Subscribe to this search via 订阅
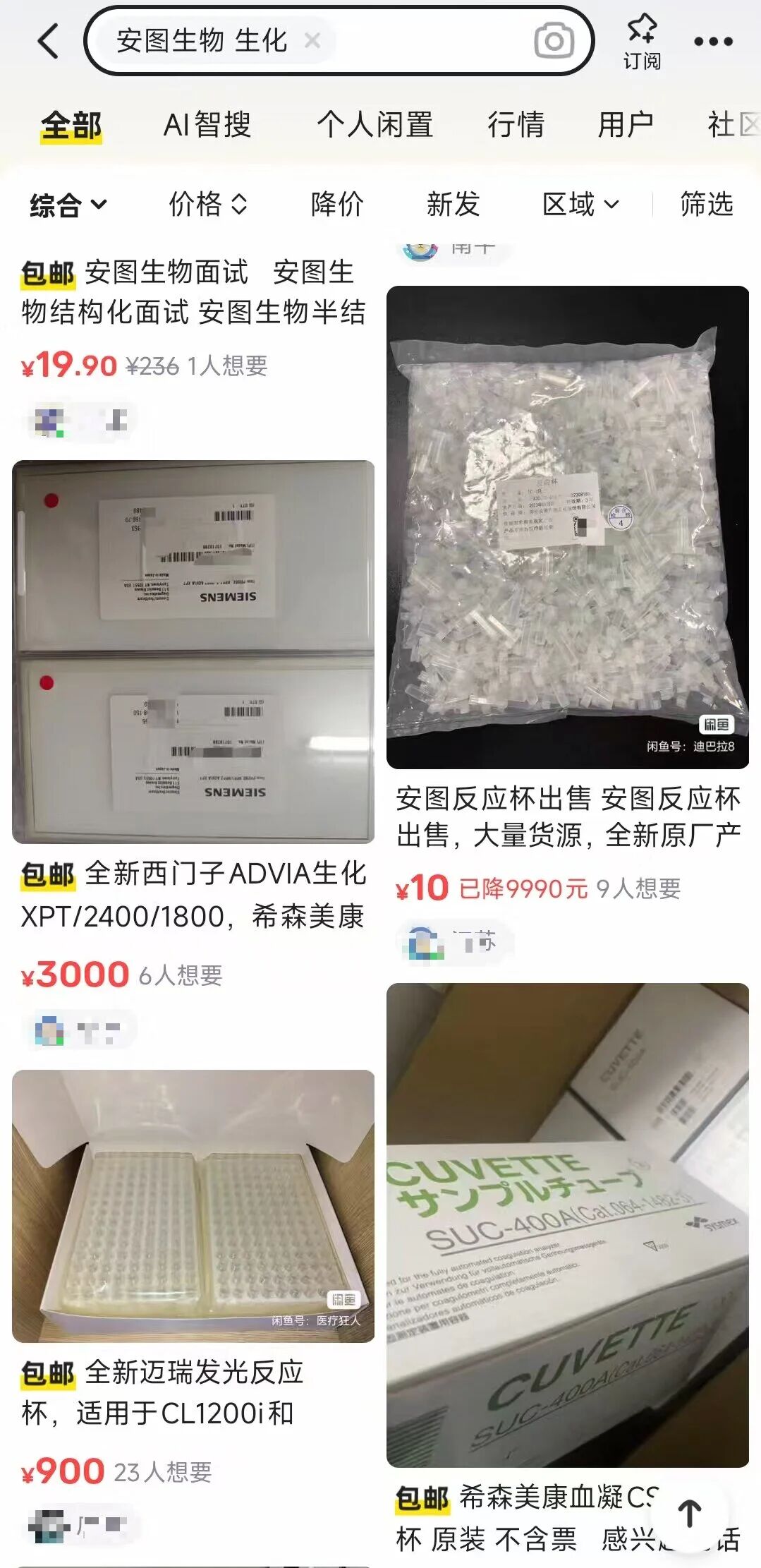 [x=642, y=42]
